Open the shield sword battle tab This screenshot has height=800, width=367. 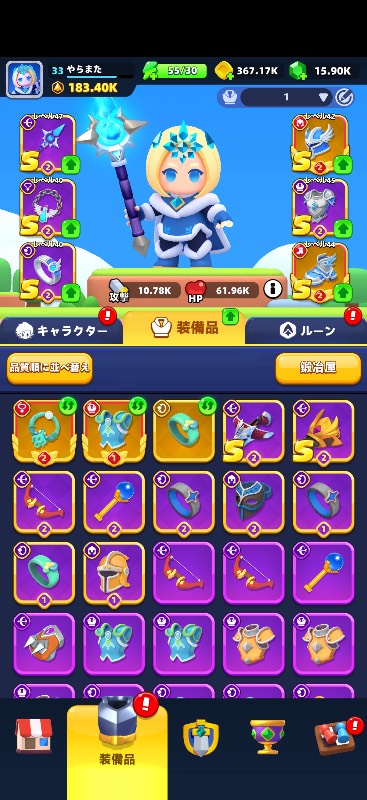201,736
